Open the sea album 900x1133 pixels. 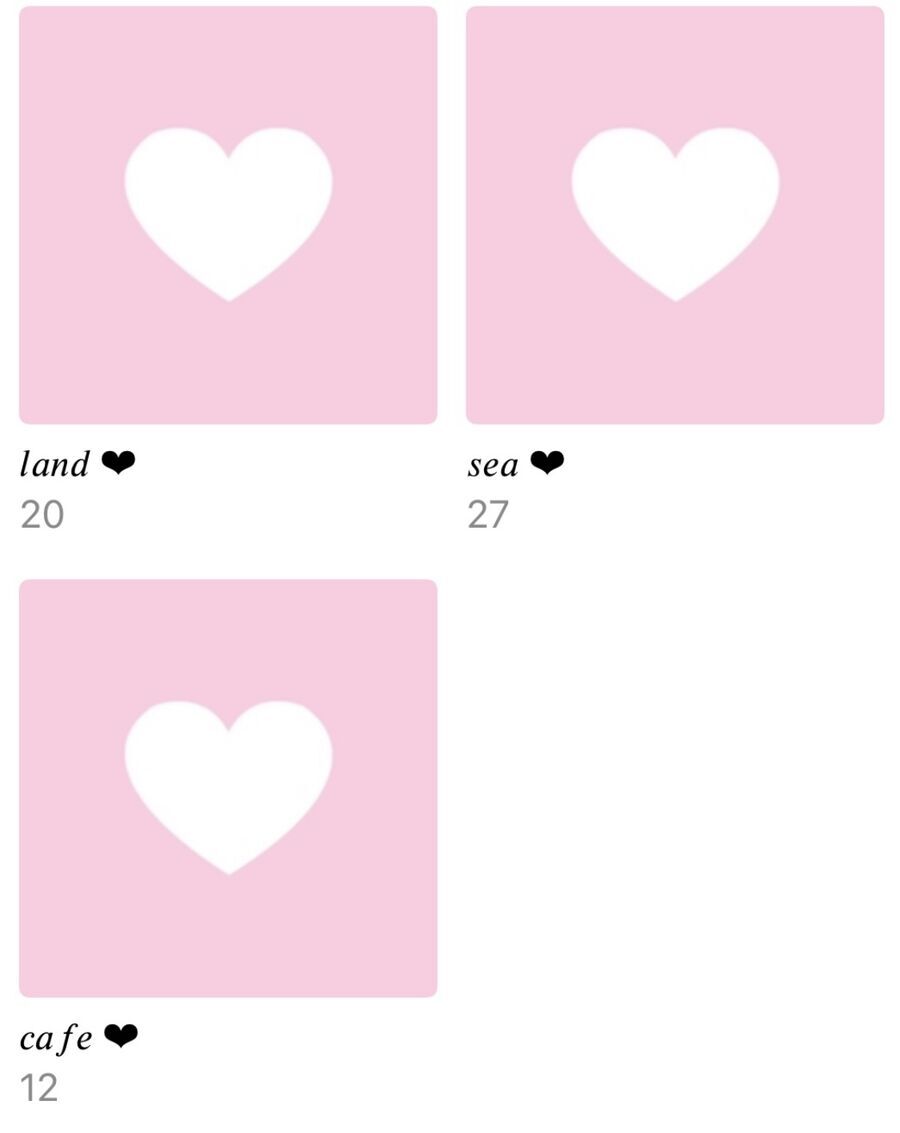tap(675, 215)
